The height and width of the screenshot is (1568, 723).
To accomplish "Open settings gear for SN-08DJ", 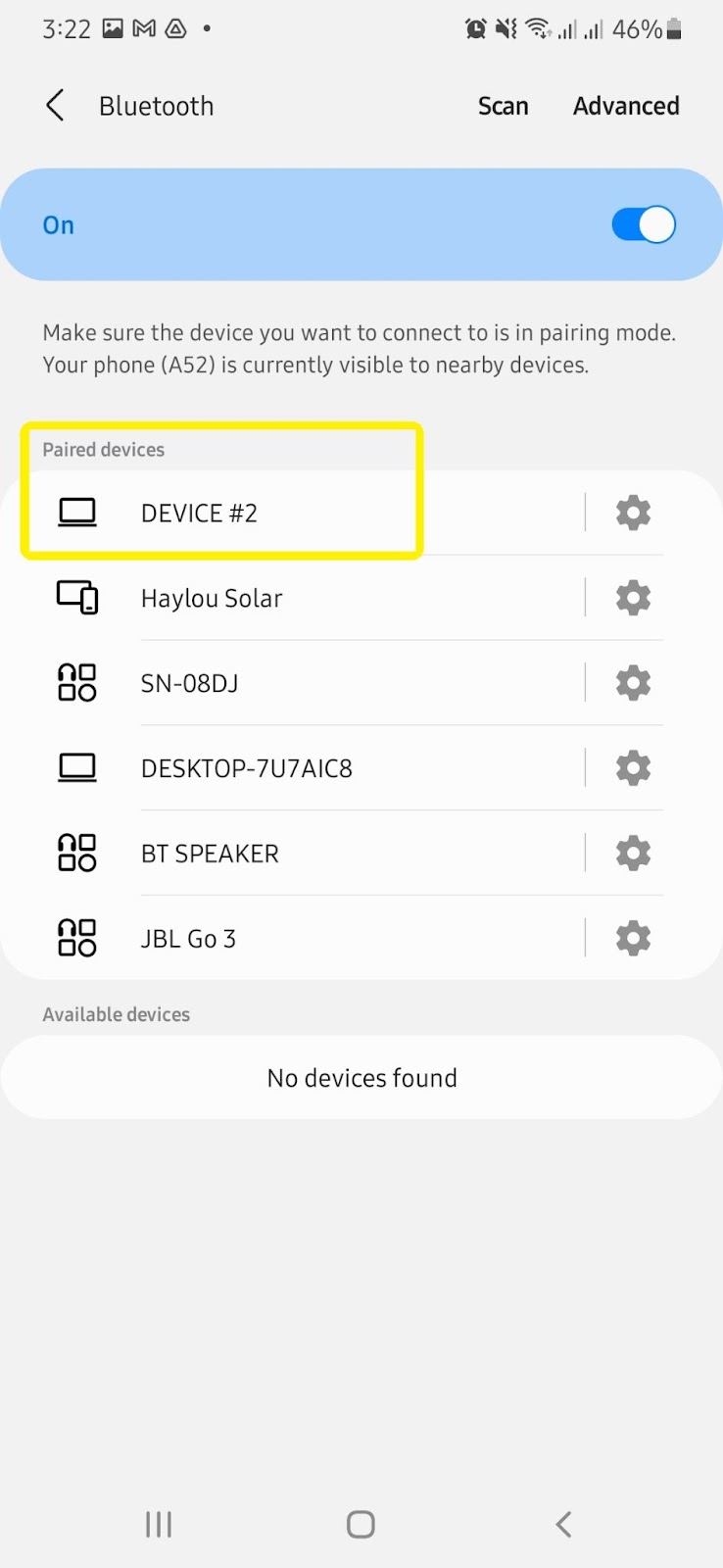I will (x=633, y=683).
